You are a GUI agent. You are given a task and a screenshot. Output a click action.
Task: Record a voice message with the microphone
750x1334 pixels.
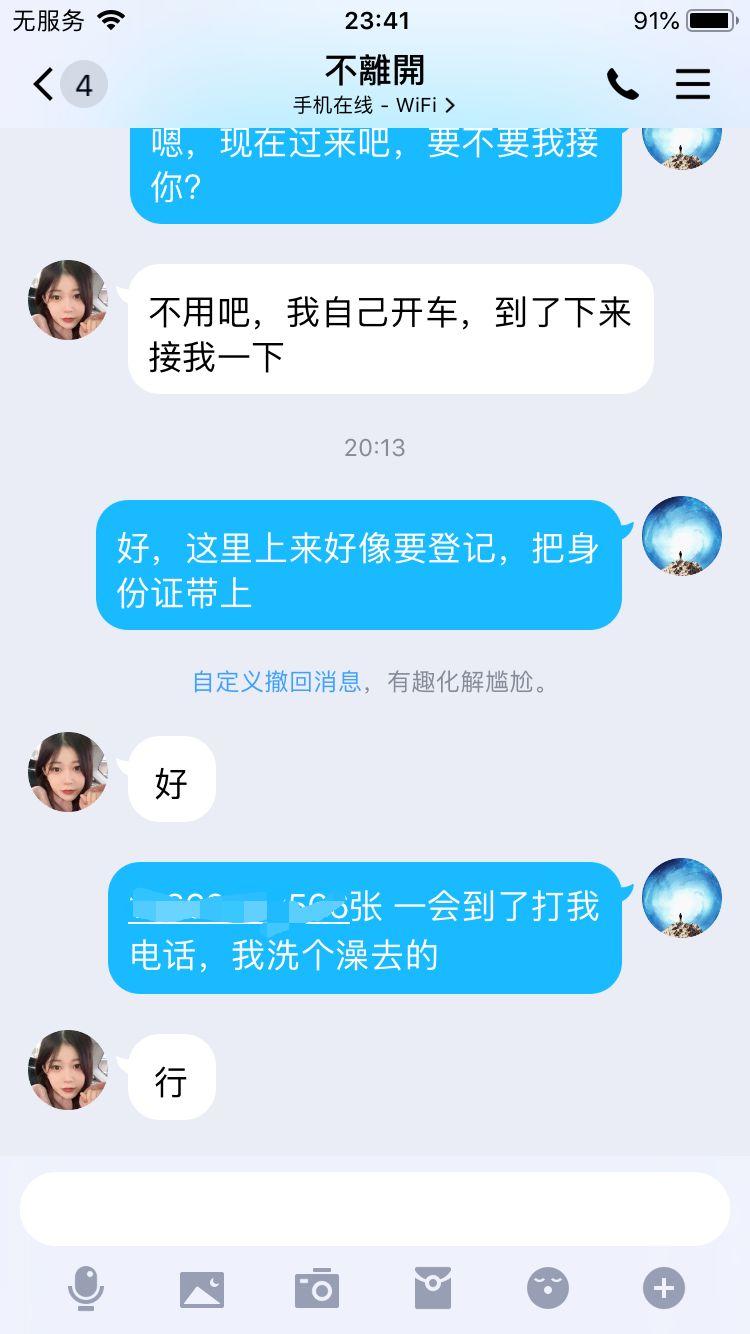86,1288
